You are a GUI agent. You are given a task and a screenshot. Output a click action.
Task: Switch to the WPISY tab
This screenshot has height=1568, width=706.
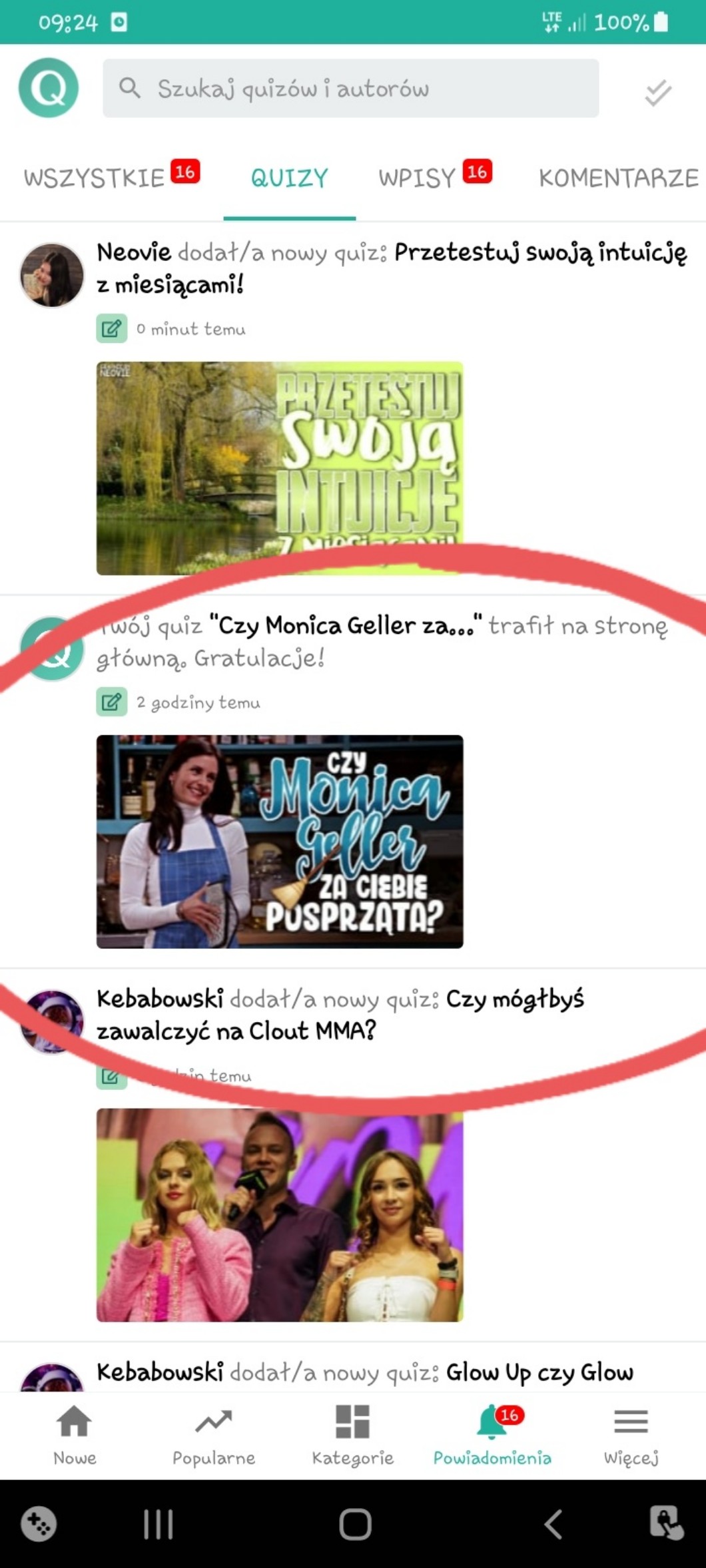pyautogui.click(x=435, y=177)
